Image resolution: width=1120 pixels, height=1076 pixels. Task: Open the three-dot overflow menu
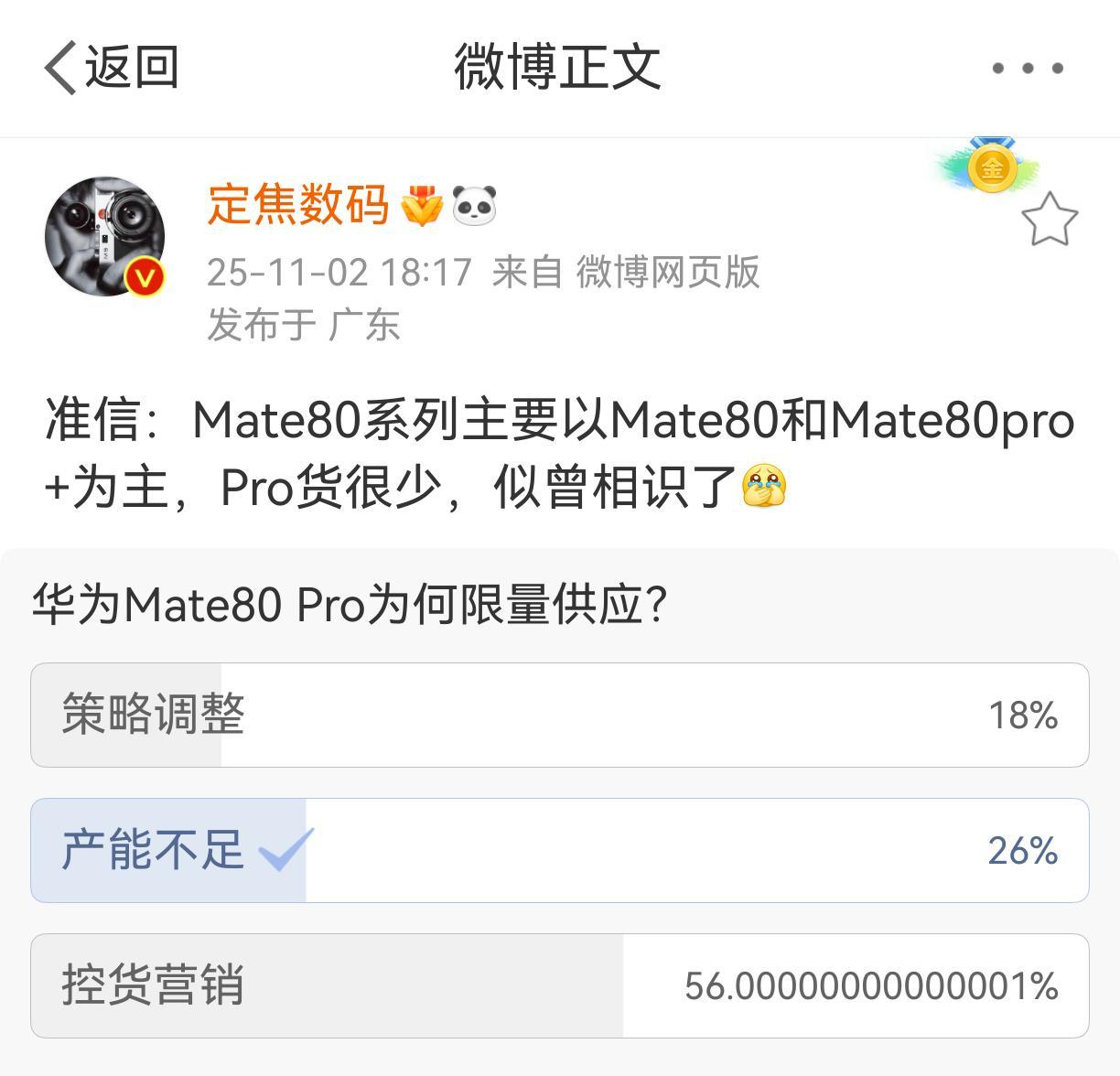click(1028, 68)
